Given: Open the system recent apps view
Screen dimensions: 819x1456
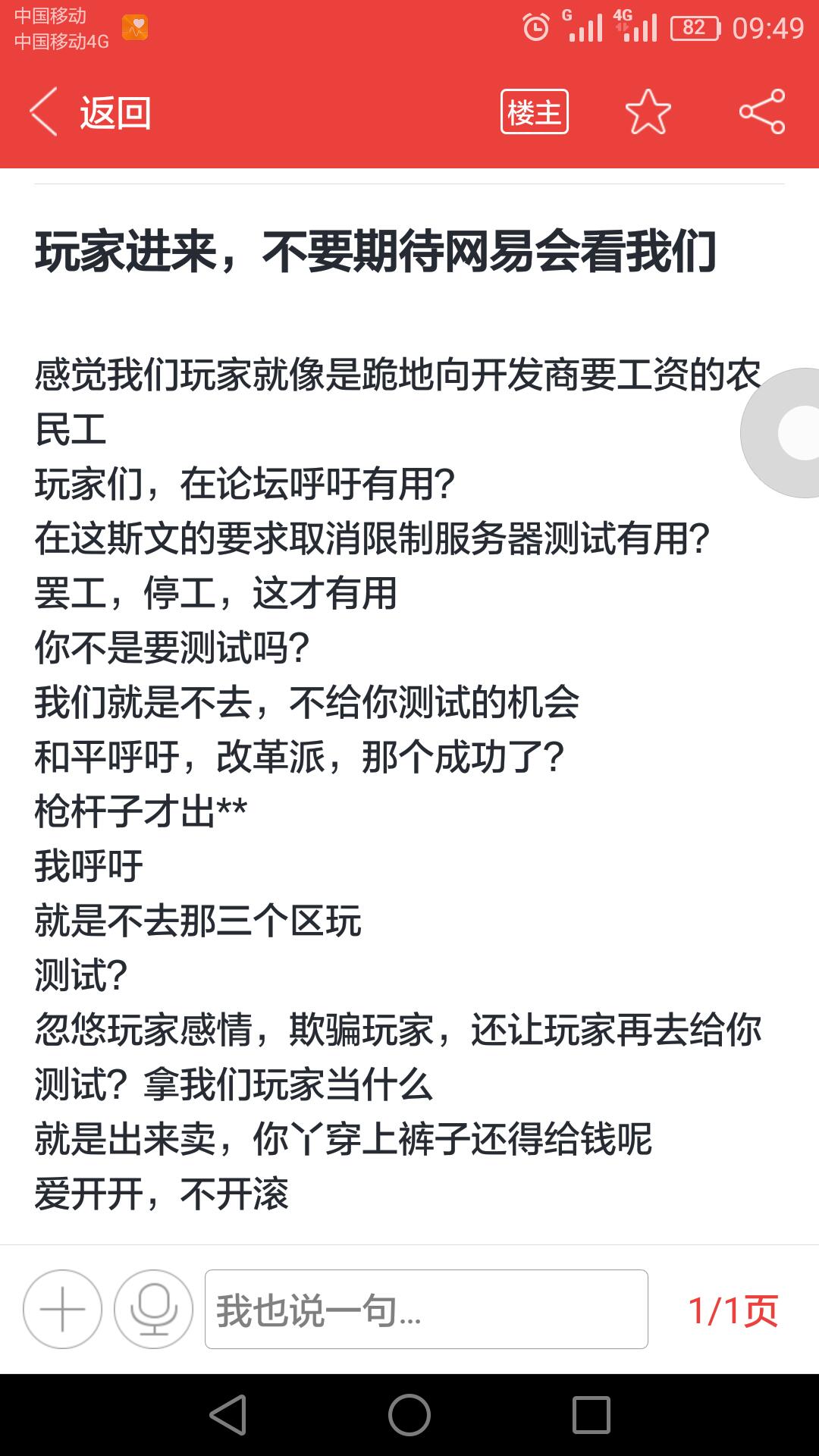Looking at the screenshot, I should [x=591, y=1415].
